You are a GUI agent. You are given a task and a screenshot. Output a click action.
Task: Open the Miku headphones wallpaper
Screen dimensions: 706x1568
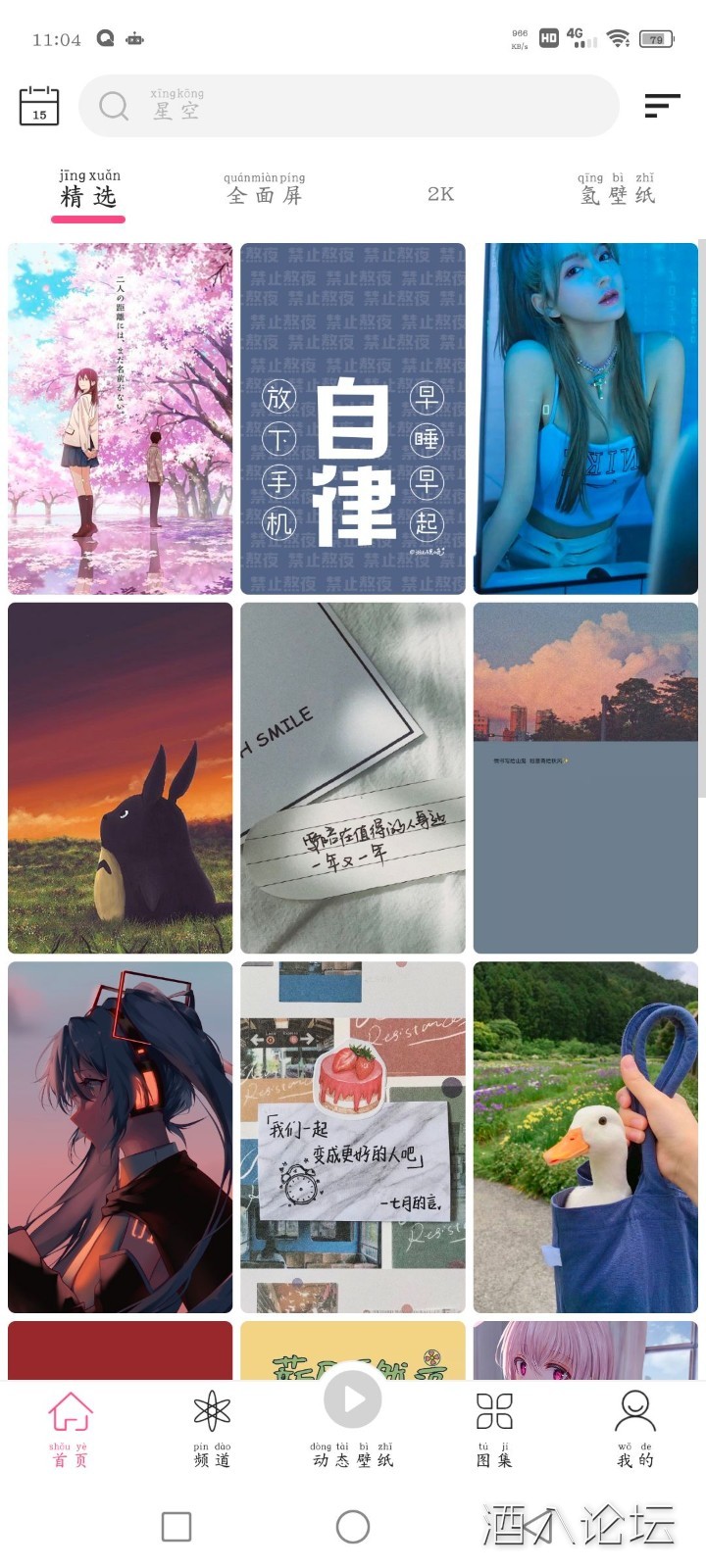120,1137
